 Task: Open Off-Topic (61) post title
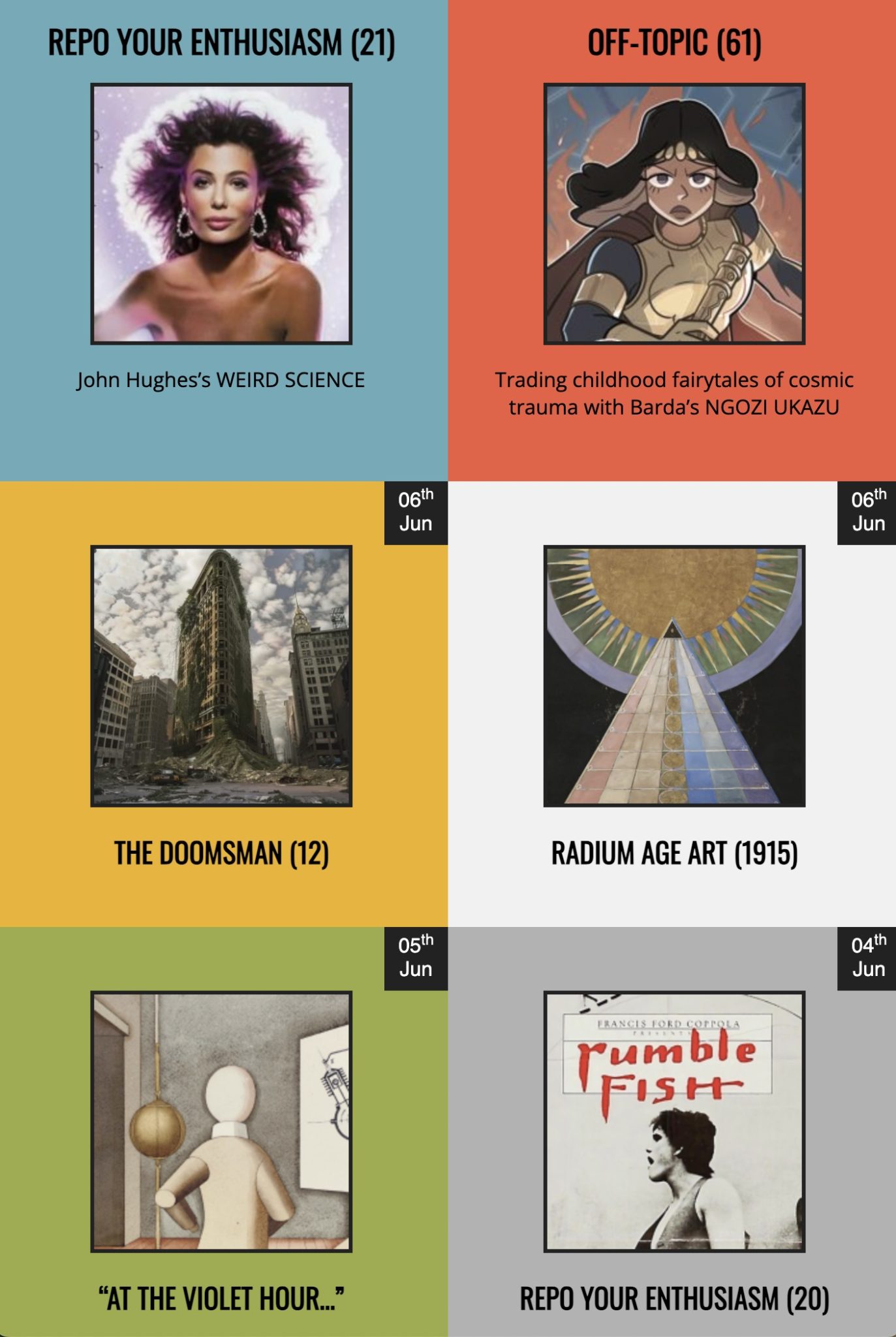[674, 43]
